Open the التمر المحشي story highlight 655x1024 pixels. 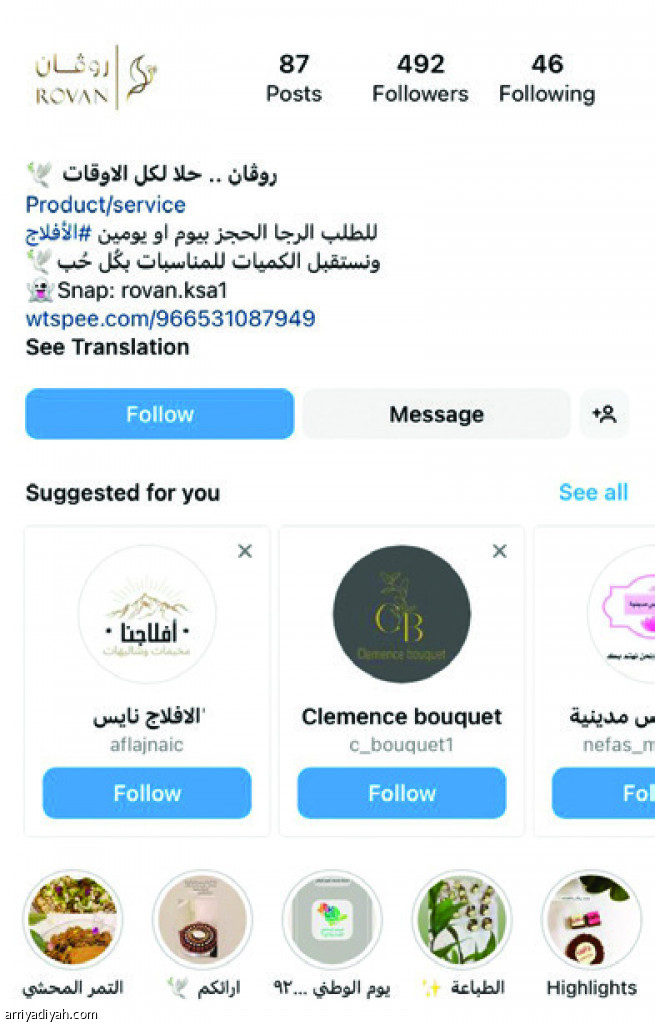73,919
